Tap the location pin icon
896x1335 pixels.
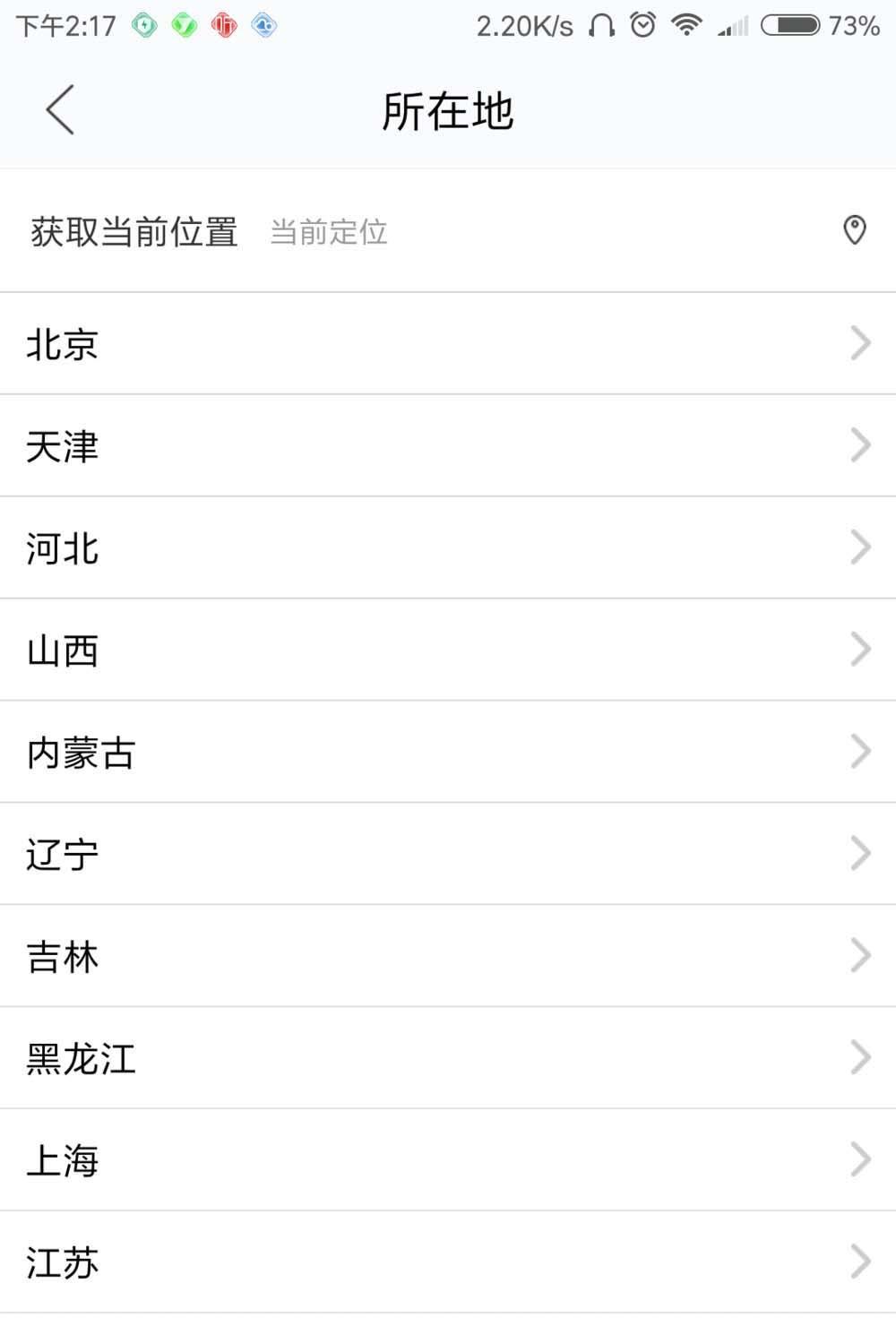856,231
